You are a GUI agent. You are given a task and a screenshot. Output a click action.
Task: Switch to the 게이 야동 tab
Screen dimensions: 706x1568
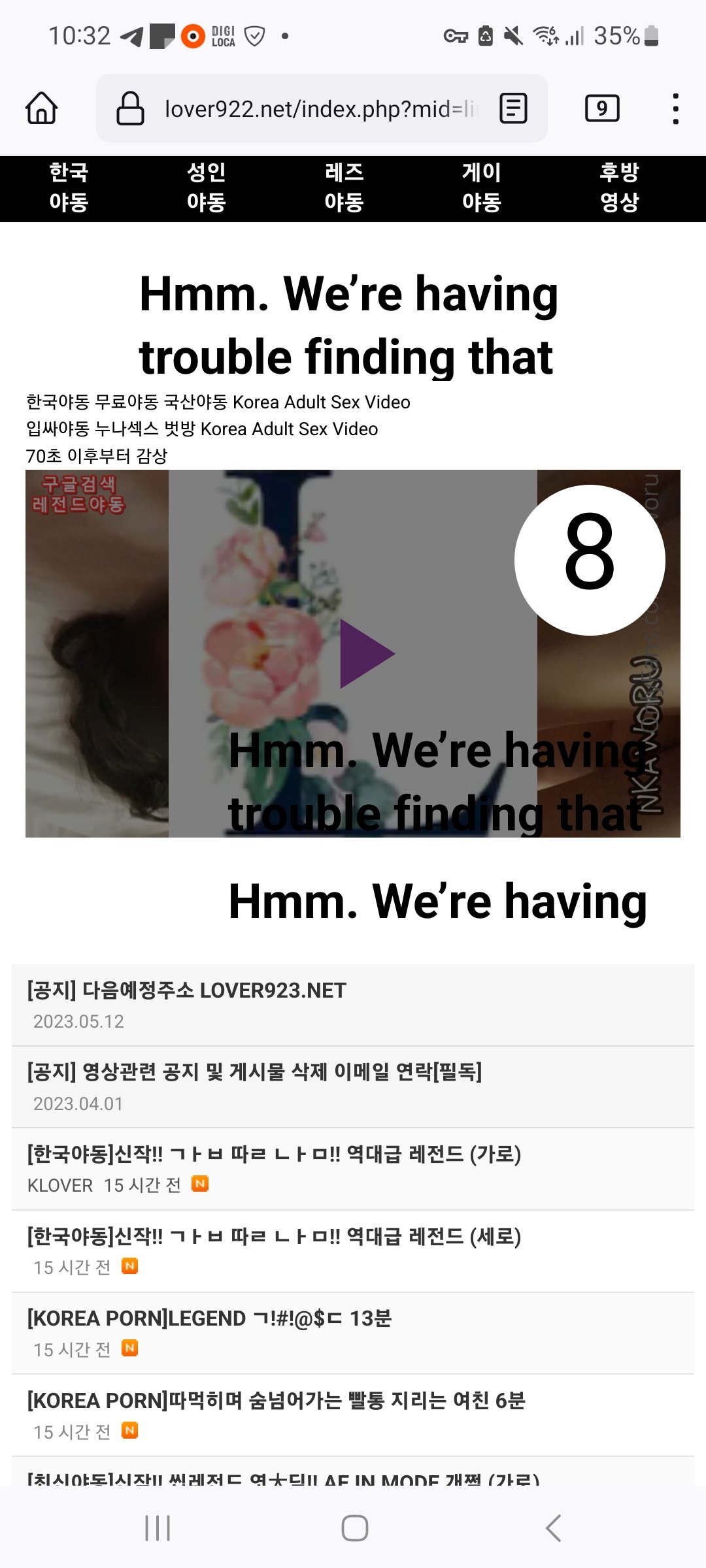point(482,188)
